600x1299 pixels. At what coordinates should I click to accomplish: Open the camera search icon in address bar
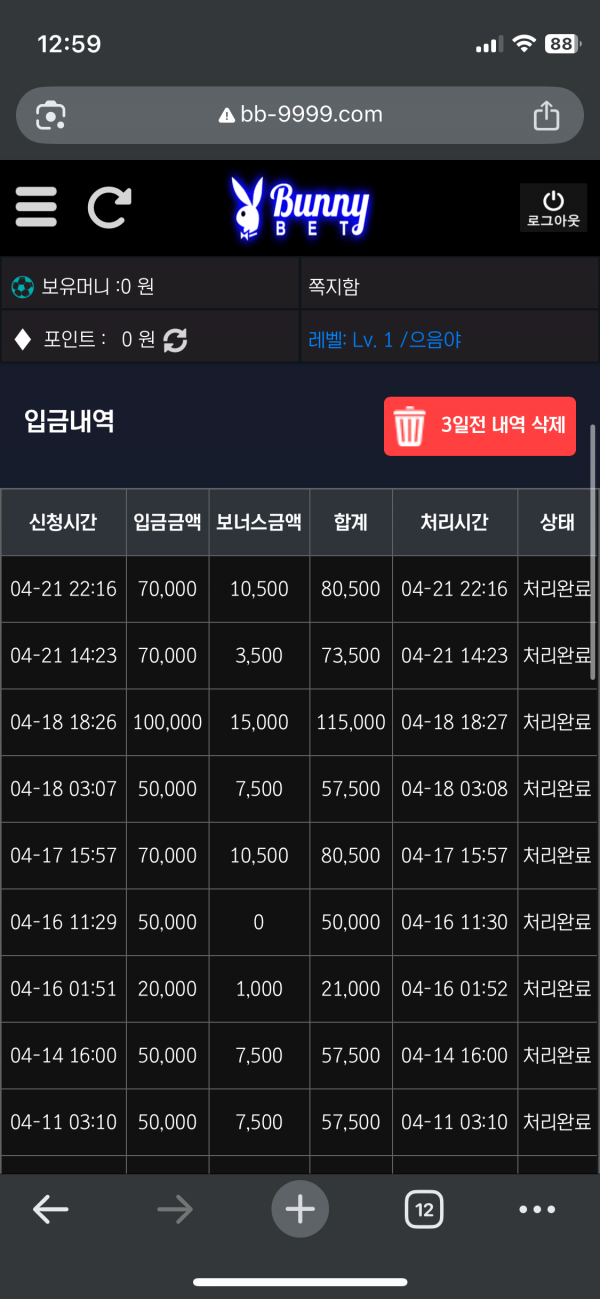tap(50, 115)
